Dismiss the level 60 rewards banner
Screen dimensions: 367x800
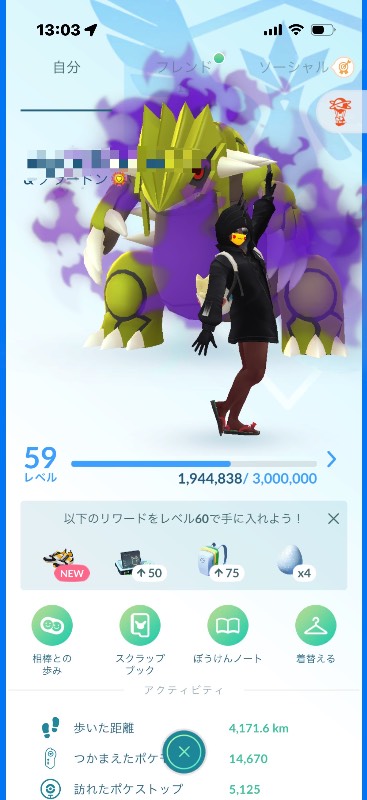(333, 519)
